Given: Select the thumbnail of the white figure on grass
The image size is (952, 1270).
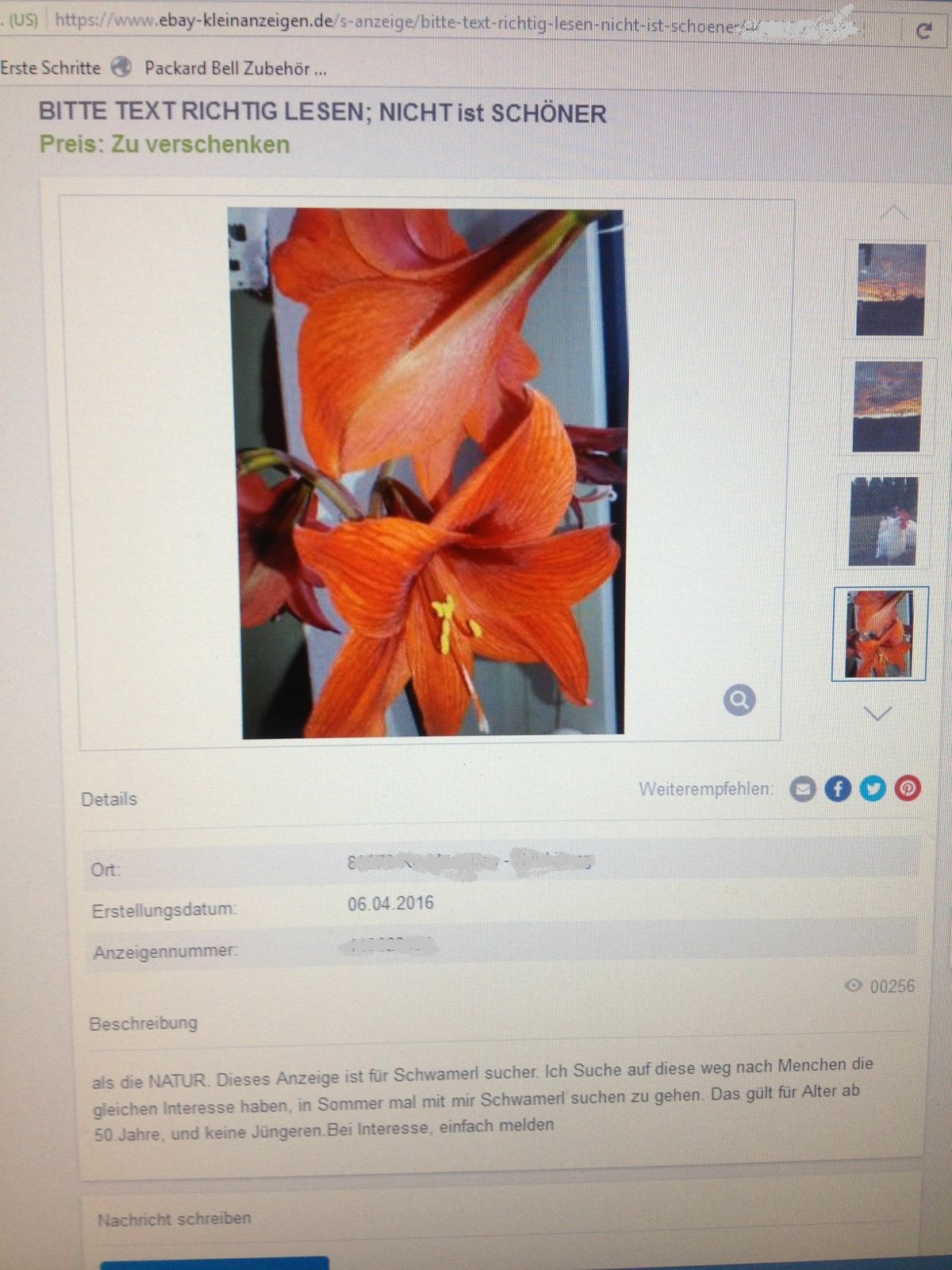Looking at the screenshot, I should pos(883,521).
